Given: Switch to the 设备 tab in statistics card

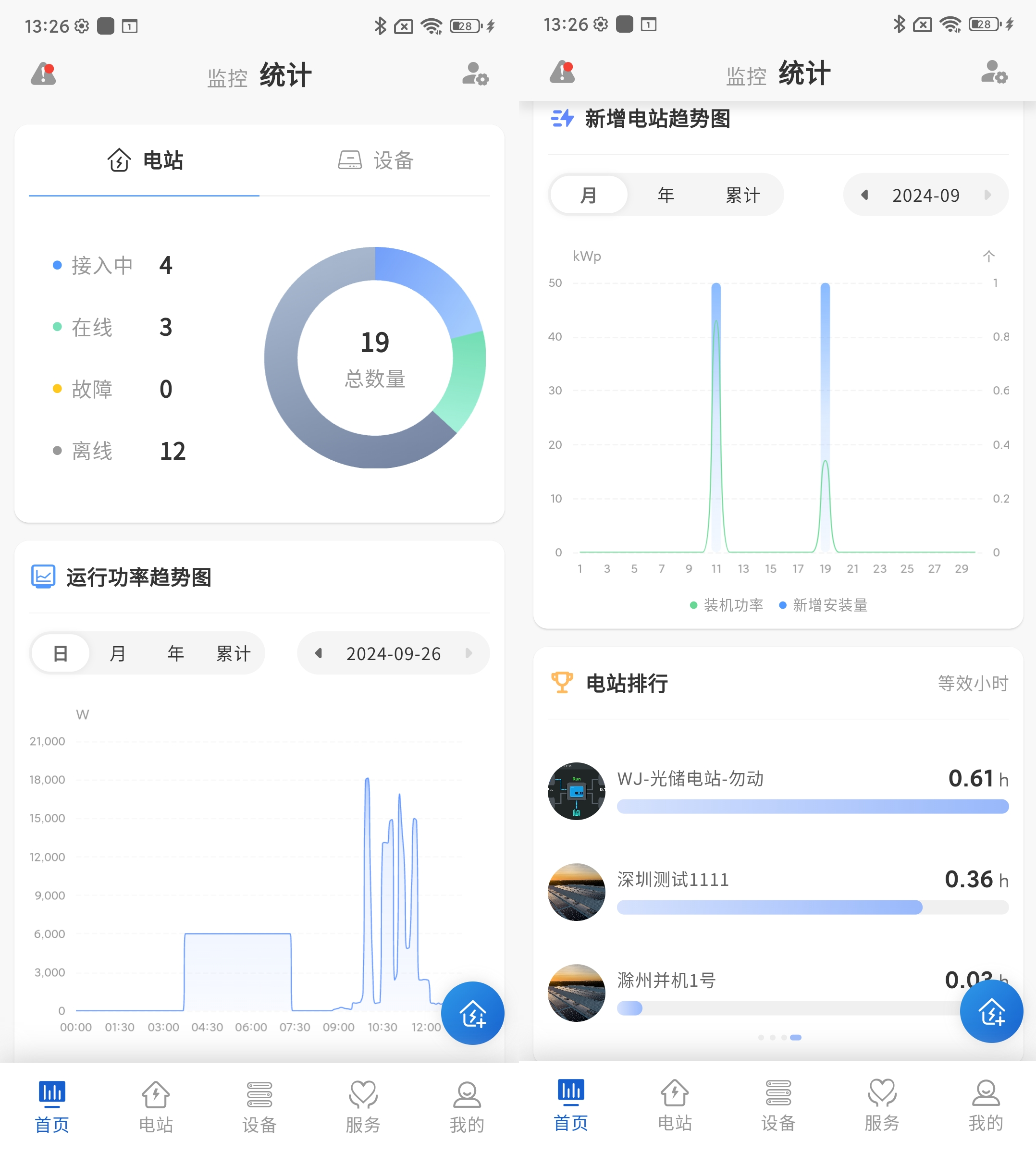Looking at the screenshot, I should [x=376, y=160].
